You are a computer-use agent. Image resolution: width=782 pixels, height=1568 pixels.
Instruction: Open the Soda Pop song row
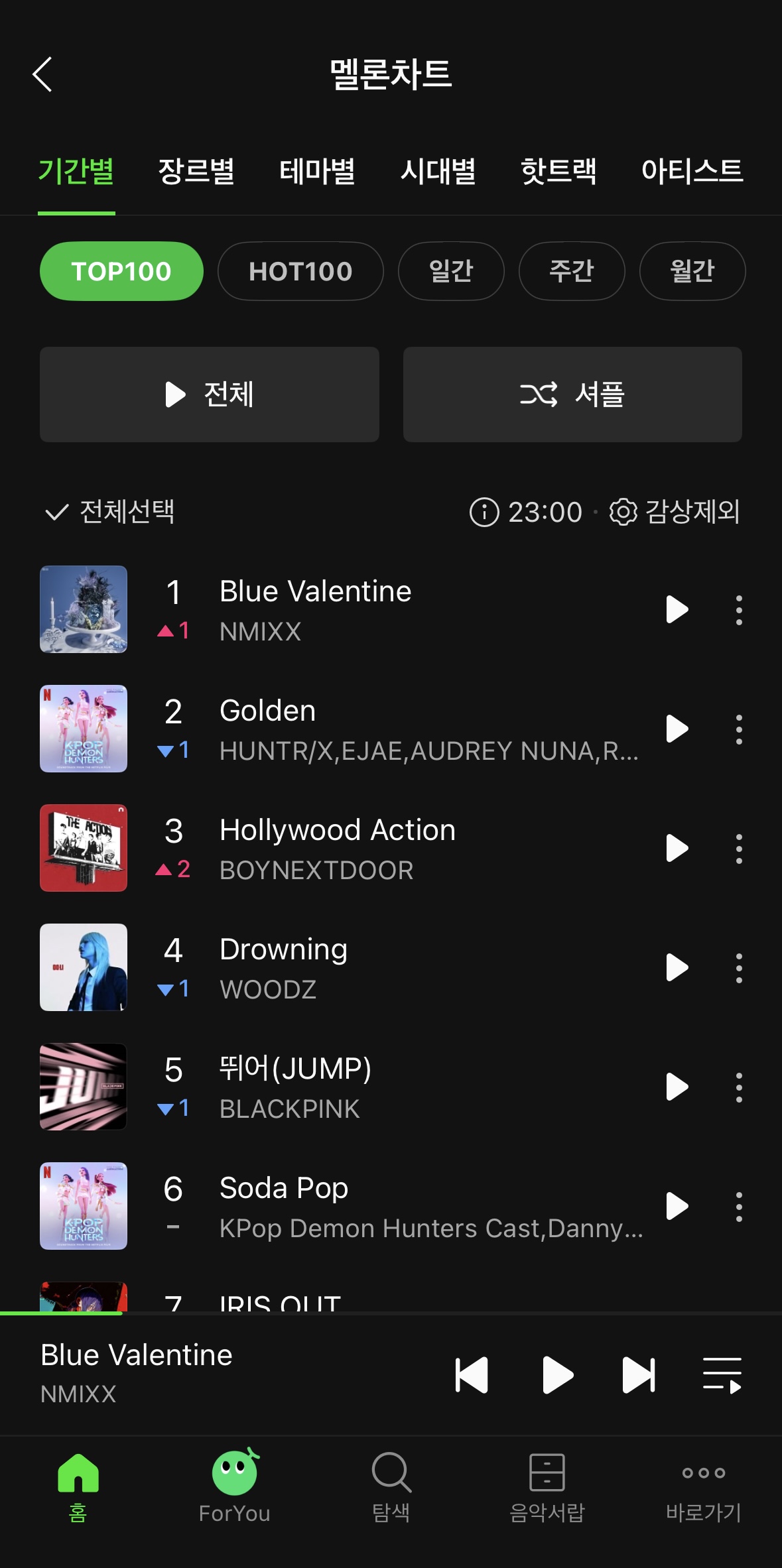(x=398, y=1206)
